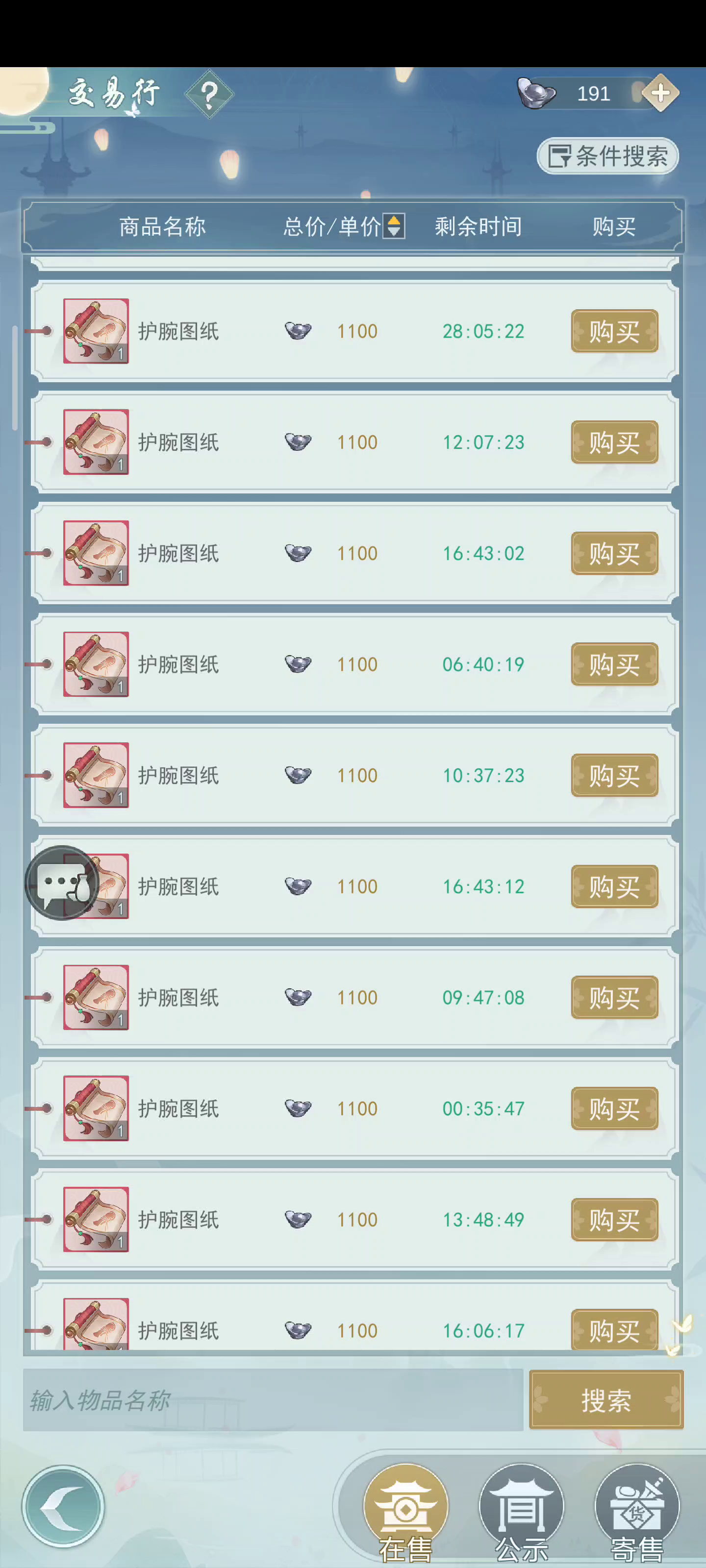The height and width of the screenshot is (1568, 706).
Task: Focus the 输入物品名称 item name field
Action: (x=273, y=1400)
